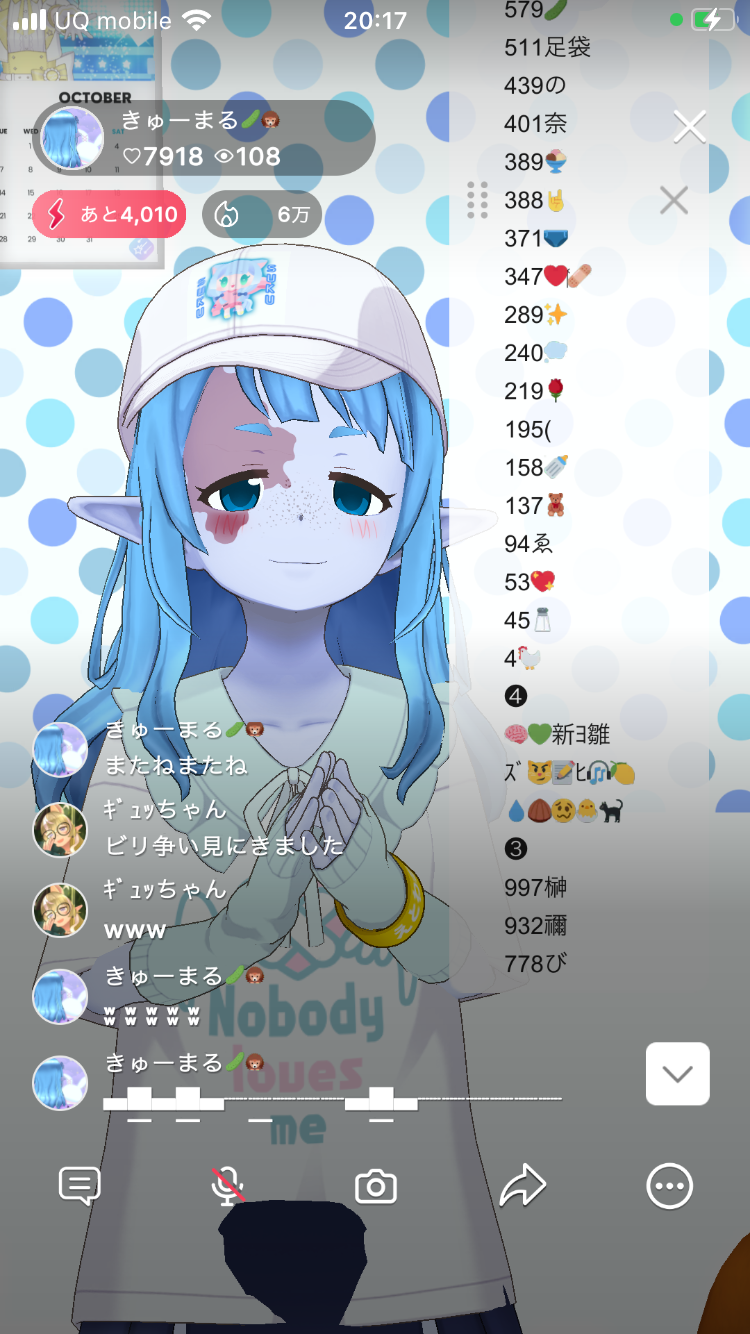Open きゅーまる's avatar on またねまたね comment
This screenshot has height=1334, width=750.
coord(60,750)
